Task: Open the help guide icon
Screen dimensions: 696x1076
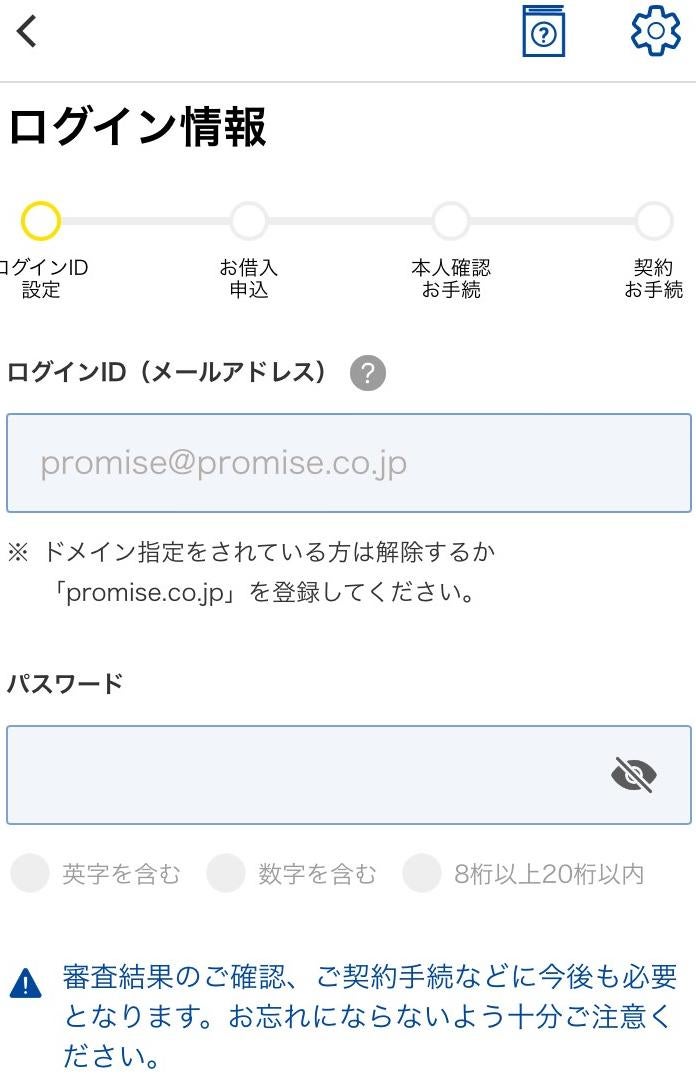Action: pos(543,34)
